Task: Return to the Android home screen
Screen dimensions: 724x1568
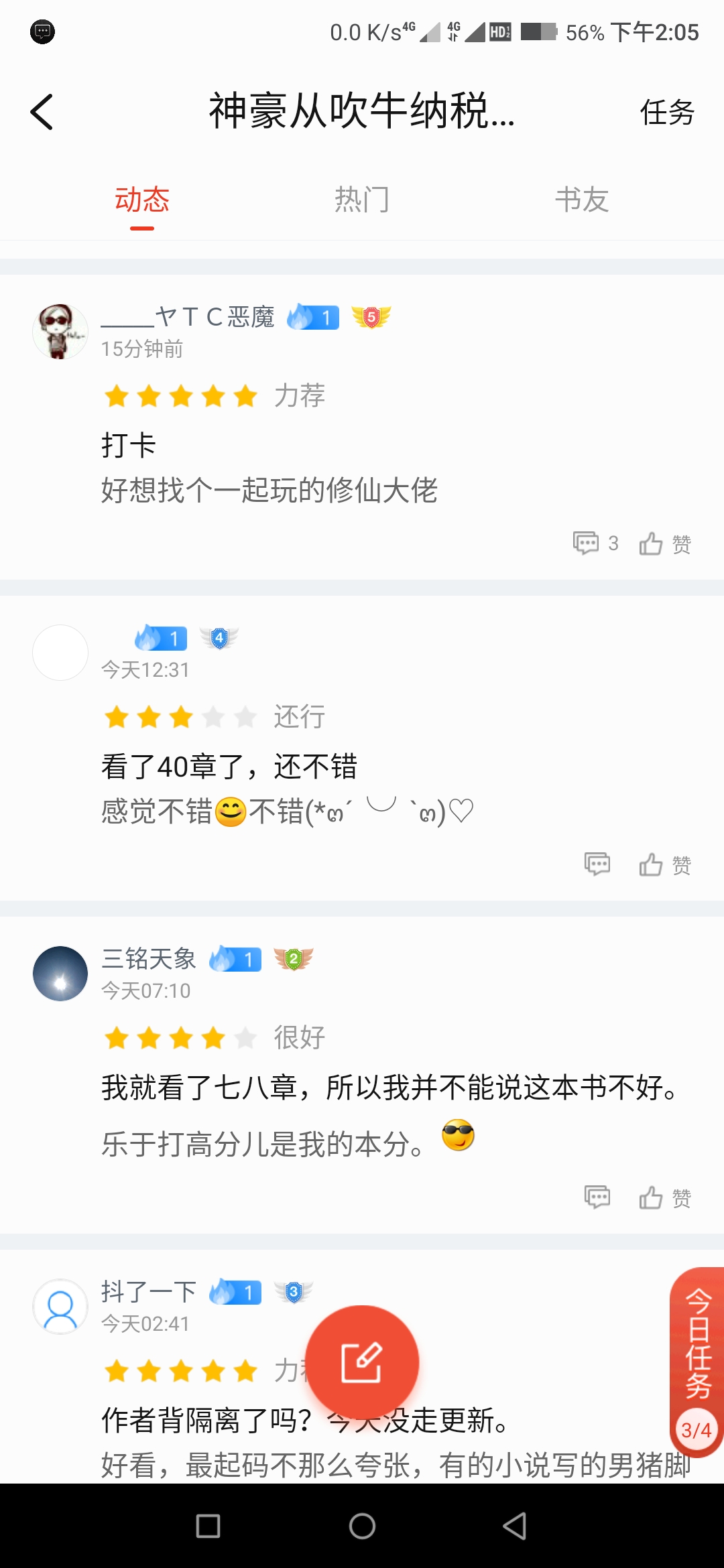Action: click(362, 1526)
